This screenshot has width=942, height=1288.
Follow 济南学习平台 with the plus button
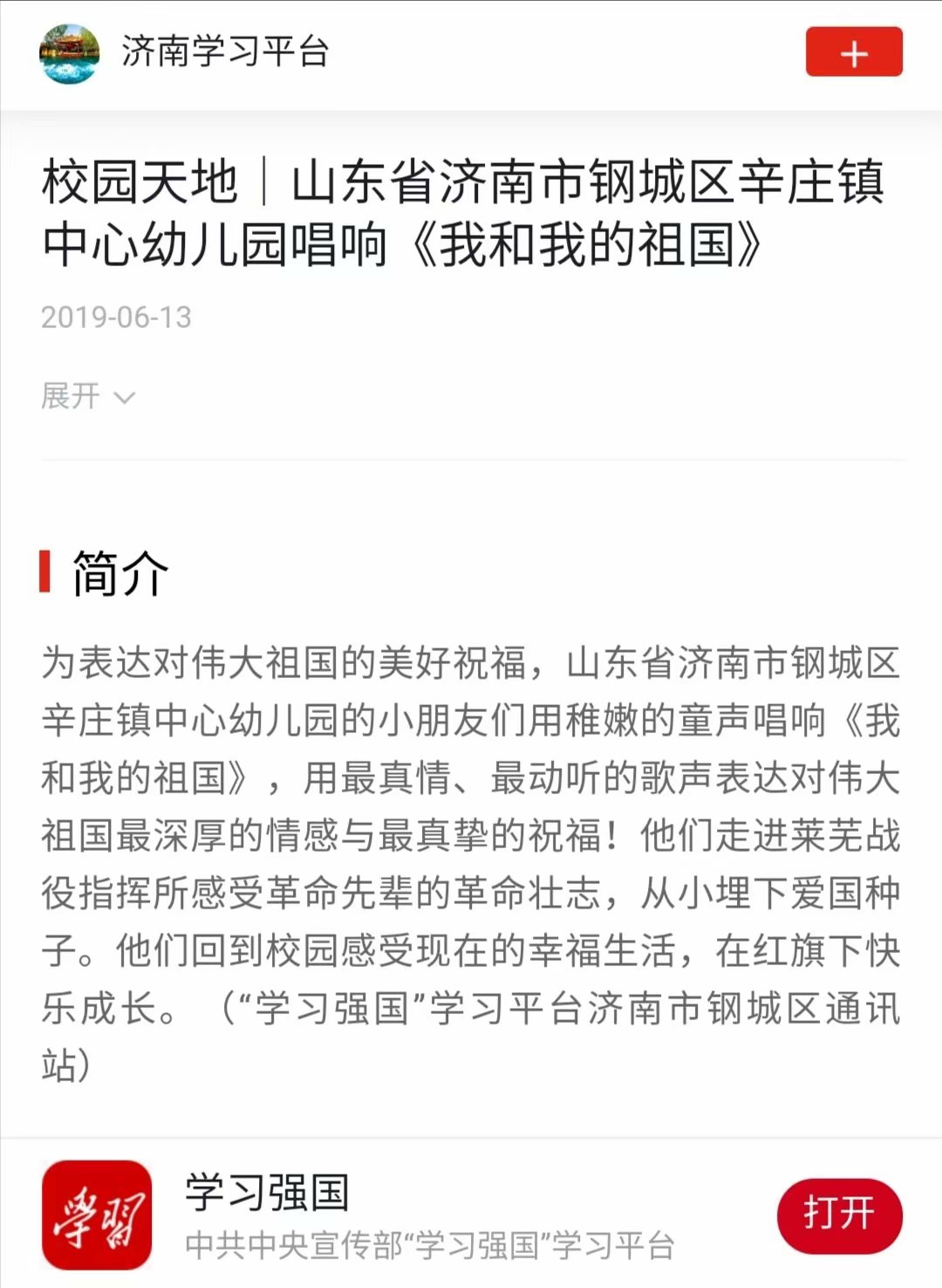pos(853,52)
